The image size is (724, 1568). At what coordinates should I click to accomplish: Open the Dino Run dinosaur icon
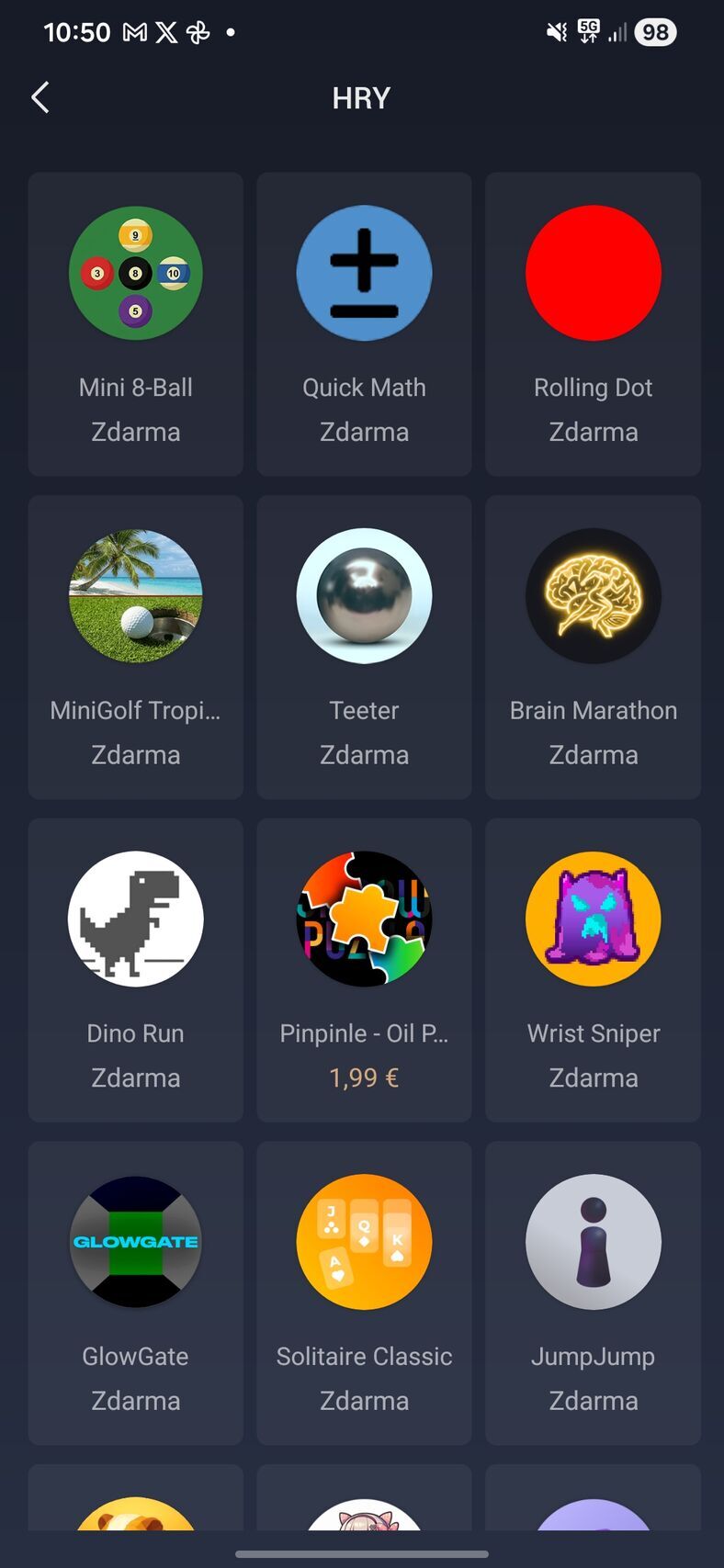coord(135,919)
